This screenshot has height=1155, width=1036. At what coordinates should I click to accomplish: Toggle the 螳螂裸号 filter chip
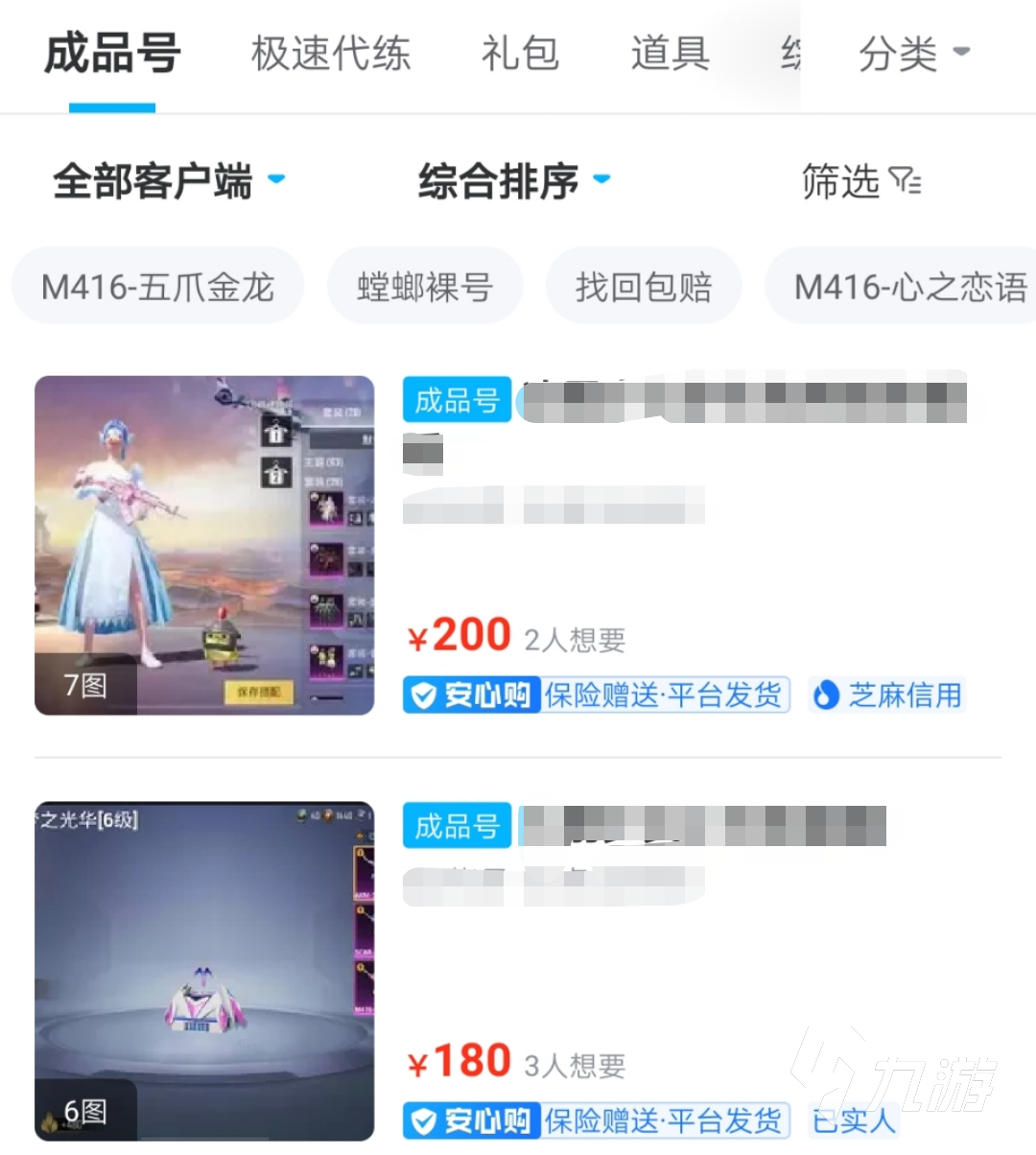[x=425, y=285]
